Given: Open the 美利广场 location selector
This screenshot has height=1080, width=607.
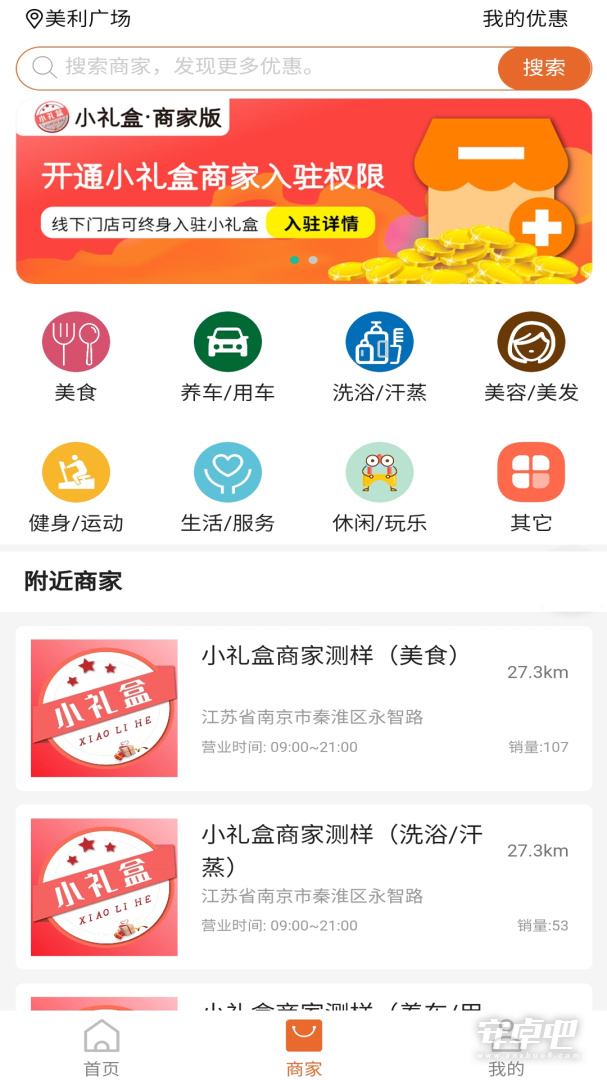Looking at the screenshot, I should pos(78,19).
